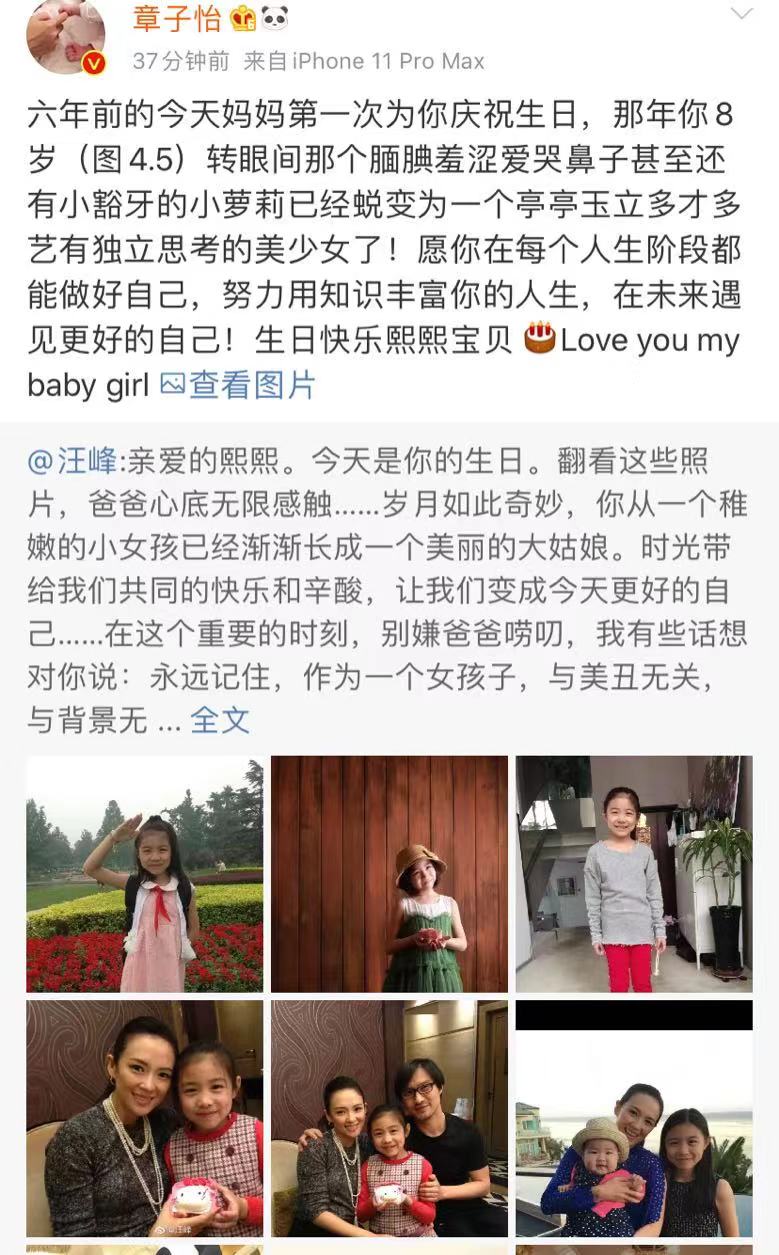View the photo of girl in green dress

pos(389,874)
